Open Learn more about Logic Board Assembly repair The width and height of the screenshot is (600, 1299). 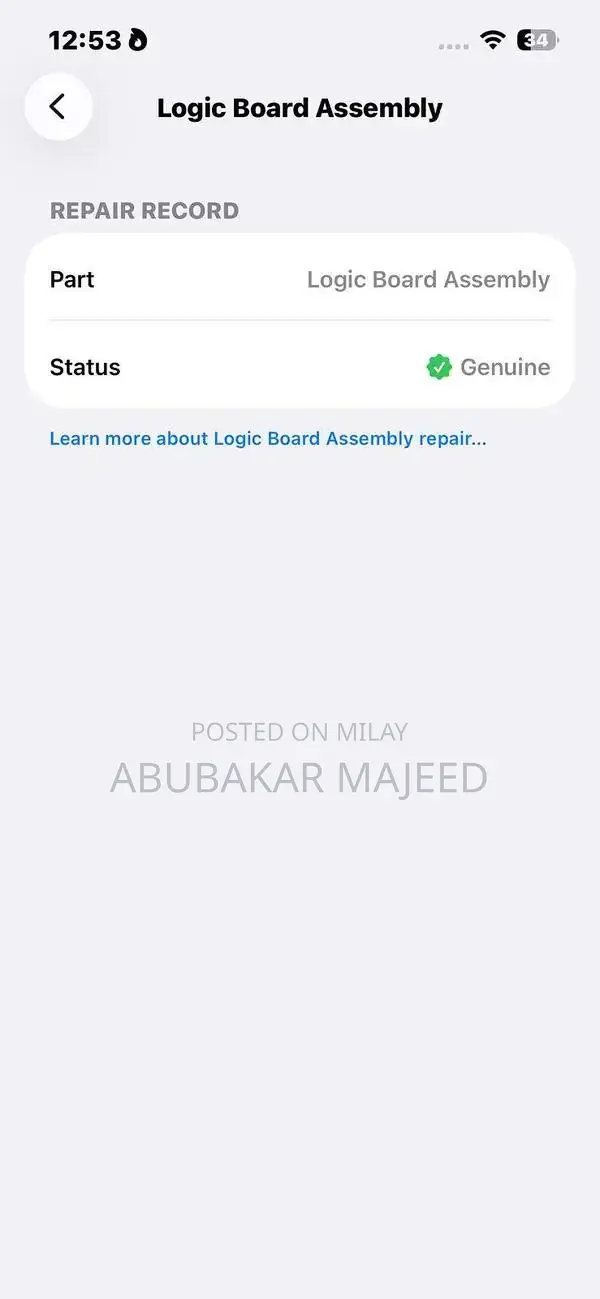click(x=268, y=438)
